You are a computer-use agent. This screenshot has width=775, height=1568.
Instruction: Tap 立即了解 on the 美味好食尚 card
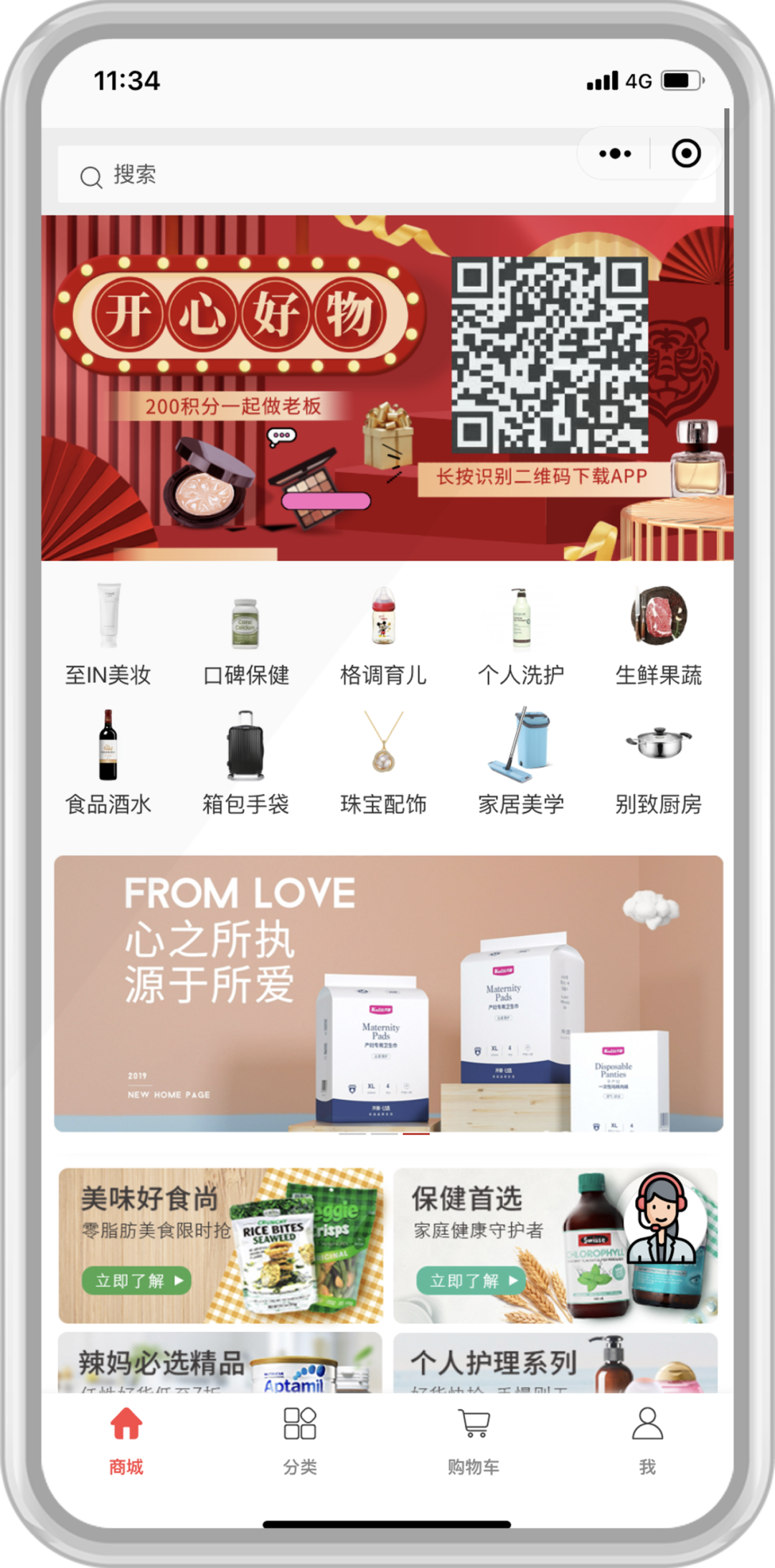click(136, 1280)
